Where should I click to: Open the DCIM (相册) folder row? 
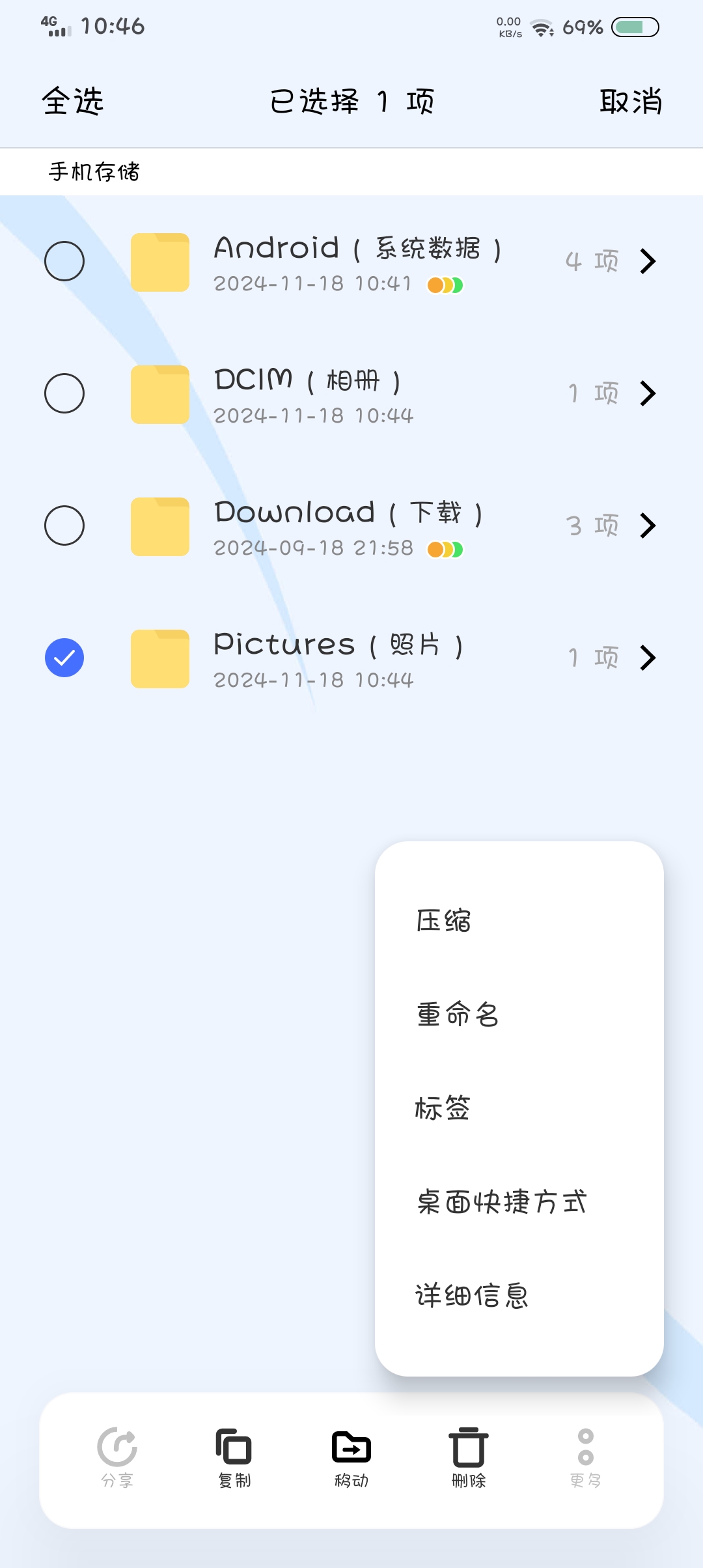pos(351,394)
